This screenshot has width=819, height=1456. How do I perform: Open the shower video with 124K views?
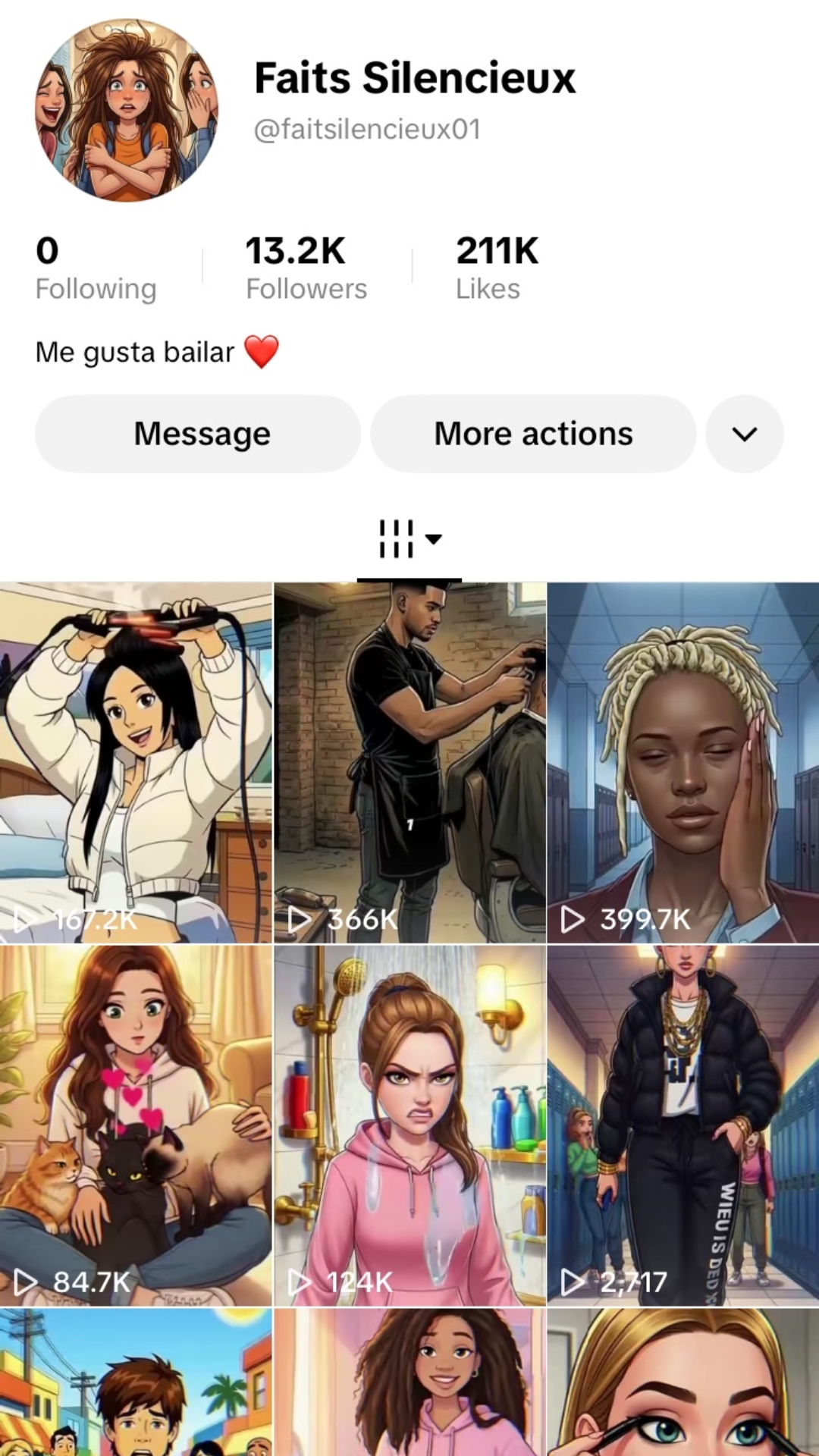tap(409, 1125)
